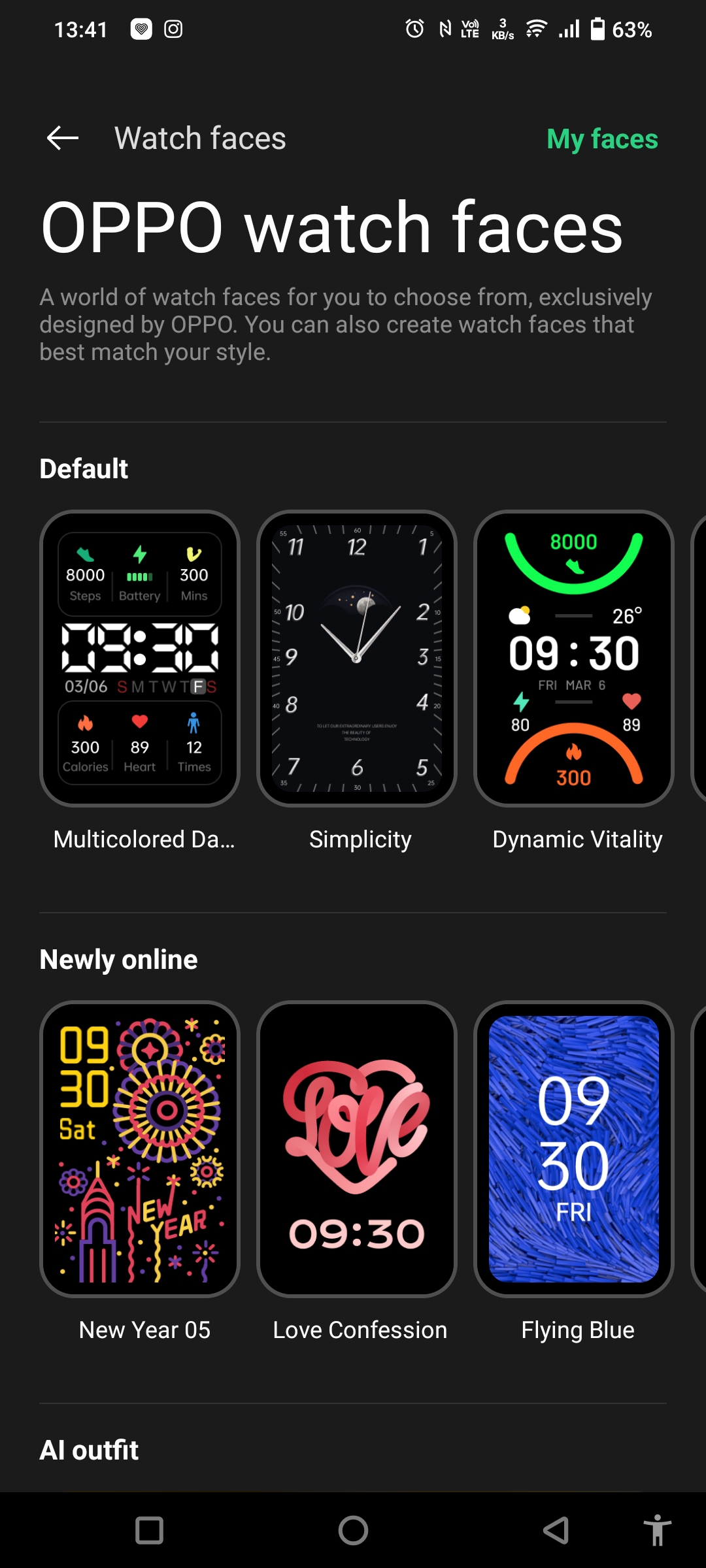Viewport: 706px width, 1568px height.
Task: Go to the system home screen
Action: (x=353, y=1530)
